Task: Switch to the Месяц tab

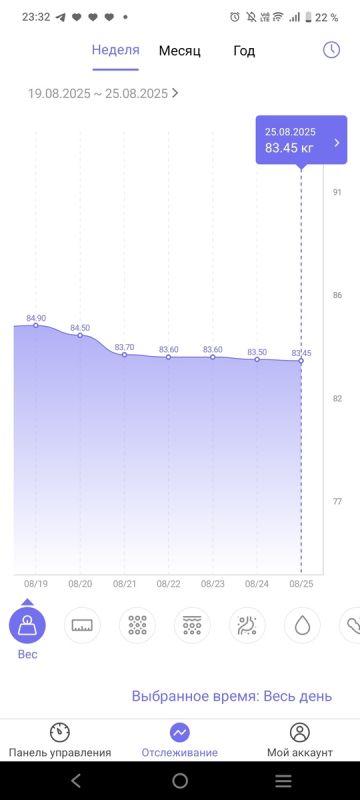Action: click(x=179, y=51)
